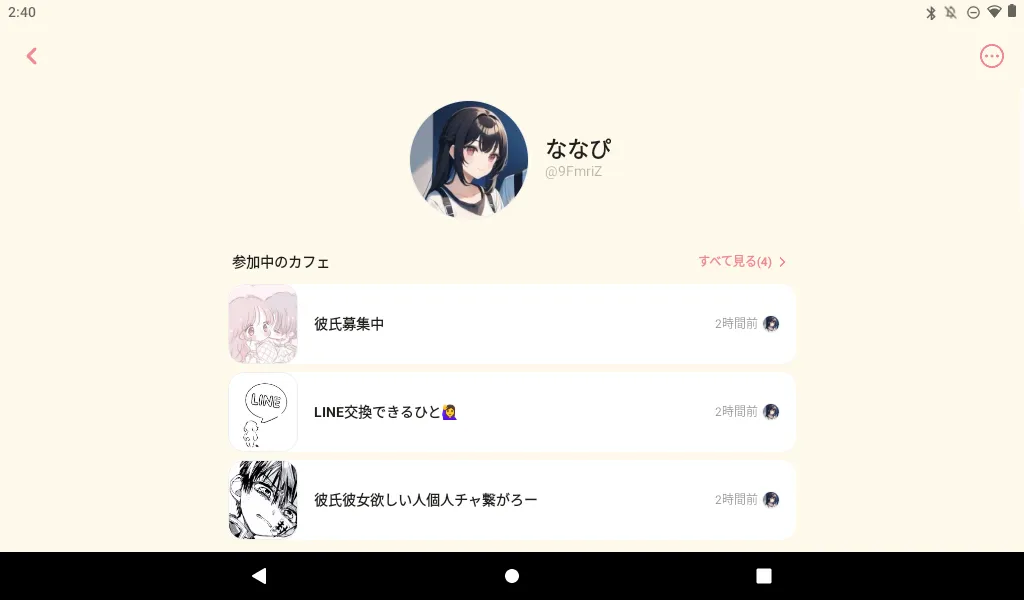
Task: Go back with the pink arrow
Action: tap(31, 56)
